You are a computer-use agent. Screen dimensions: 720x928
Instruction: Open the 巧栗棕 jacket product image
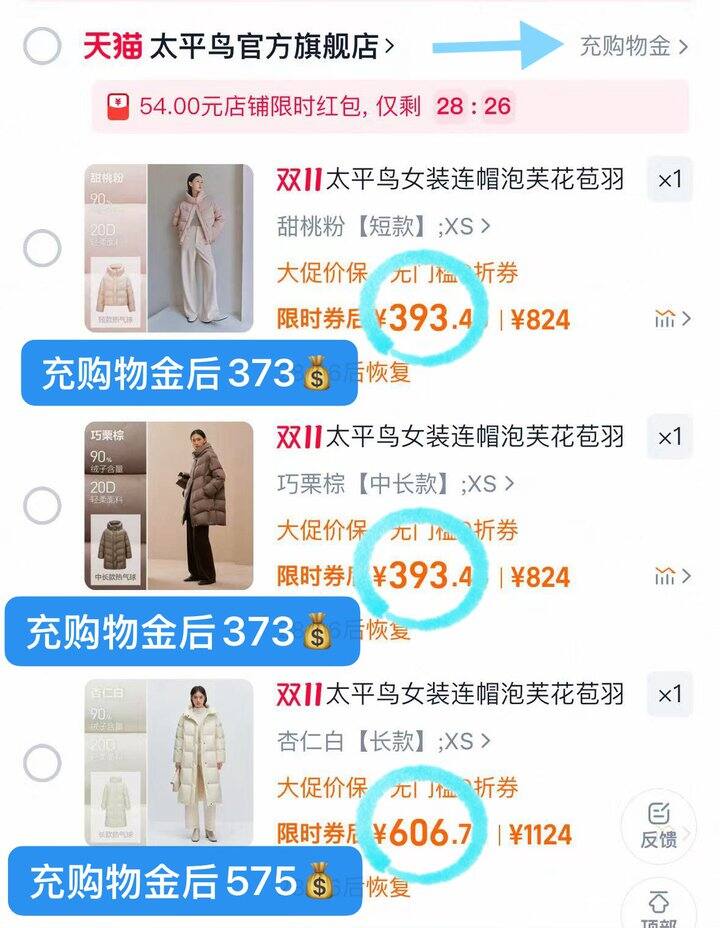(169, 506)
